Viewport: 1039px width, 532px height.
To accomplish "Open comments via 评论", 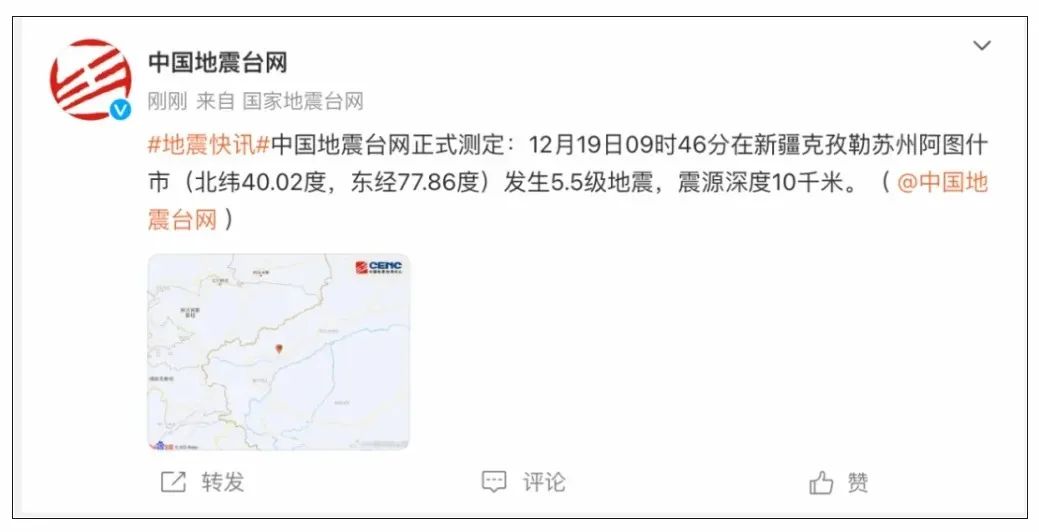I will (x=524, y=482).
